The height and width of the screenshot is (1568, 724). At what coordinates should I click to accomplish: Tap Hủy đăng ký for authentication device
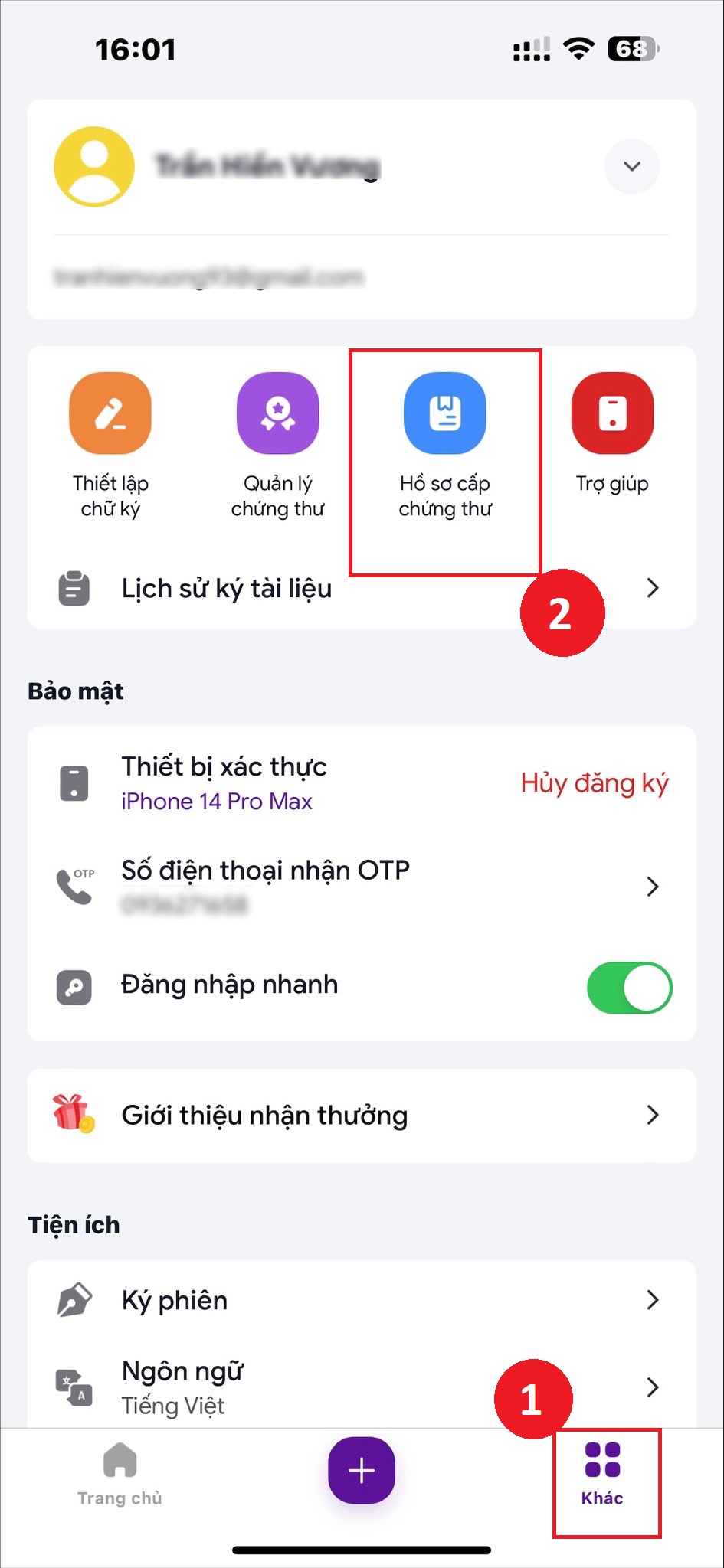pos(595,783)
